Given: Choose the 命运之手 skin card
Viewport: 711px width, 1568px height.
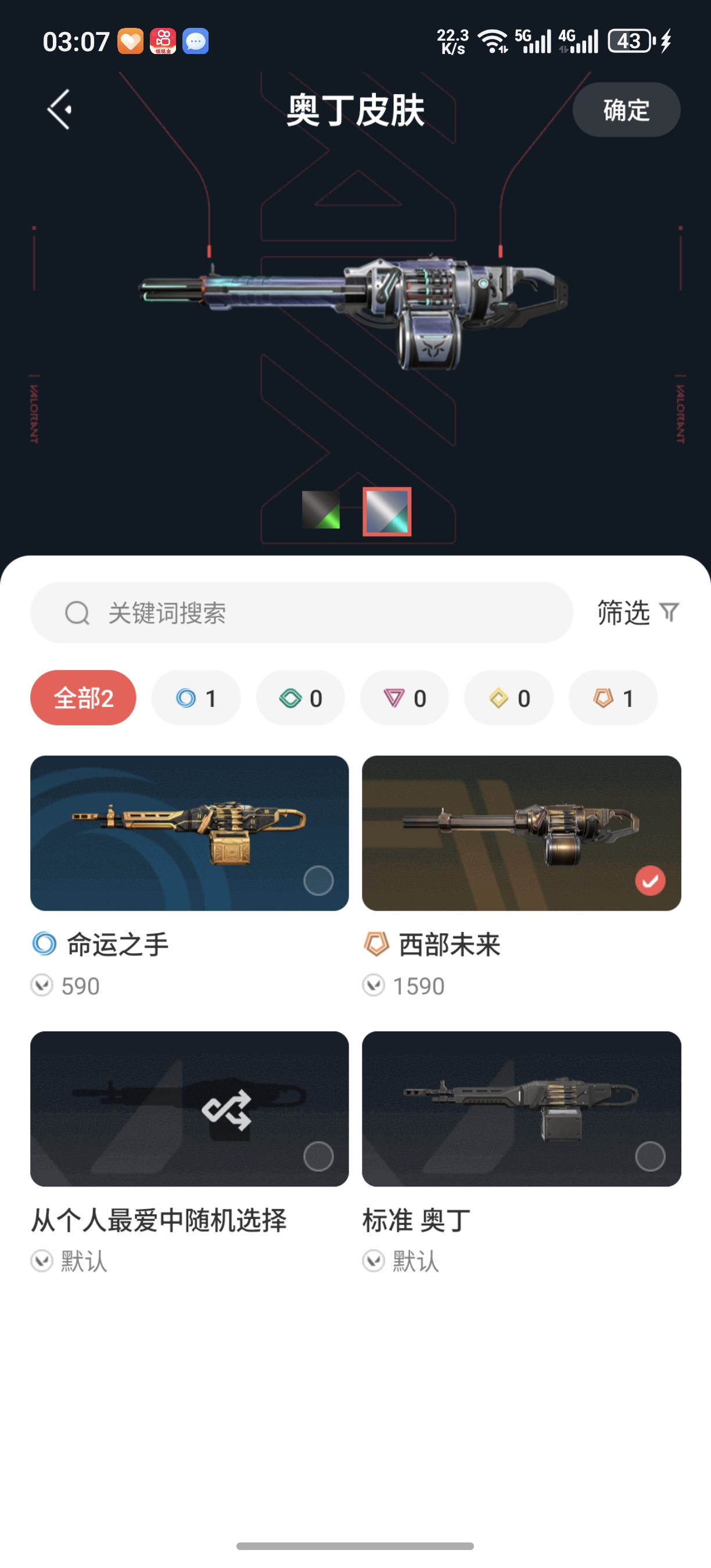Looking at the screenshot, I should [189, 833].
